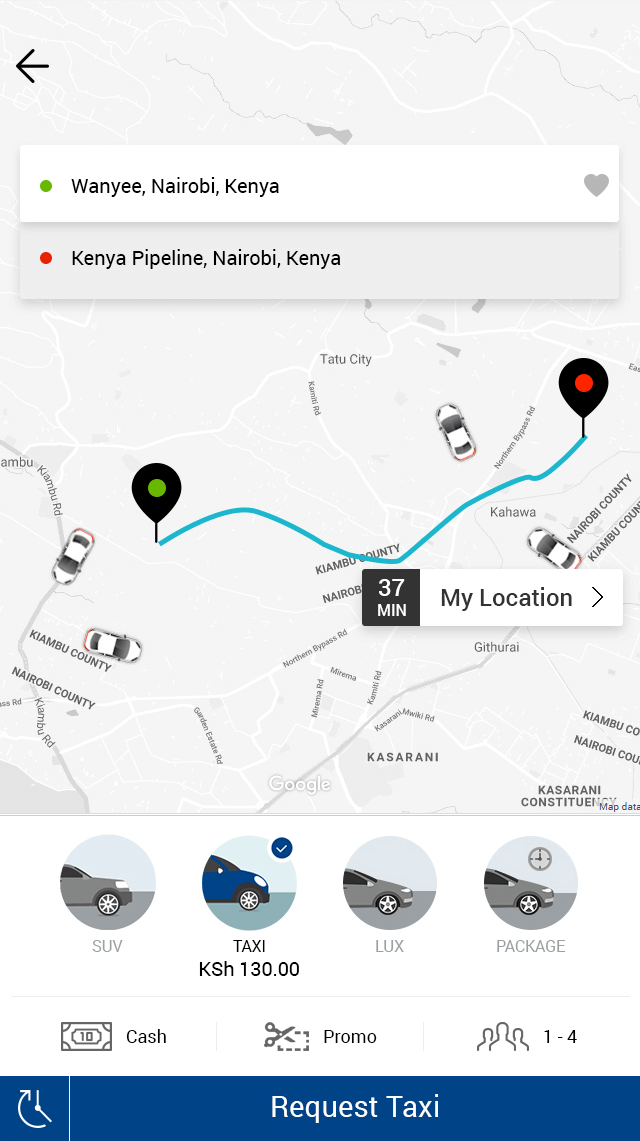Viewport: 640px width, 1141px height.
Task: Select the TAXI vehicle type
Action: 248,885
